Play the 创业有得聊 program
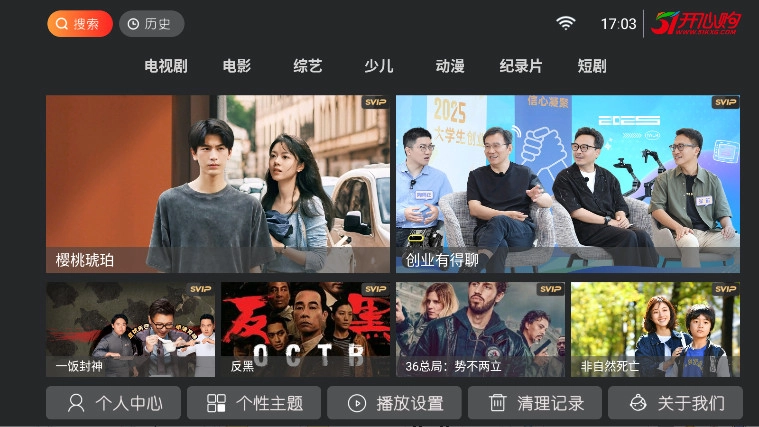Viewport: 759px width, 427px height. (568, 184)
